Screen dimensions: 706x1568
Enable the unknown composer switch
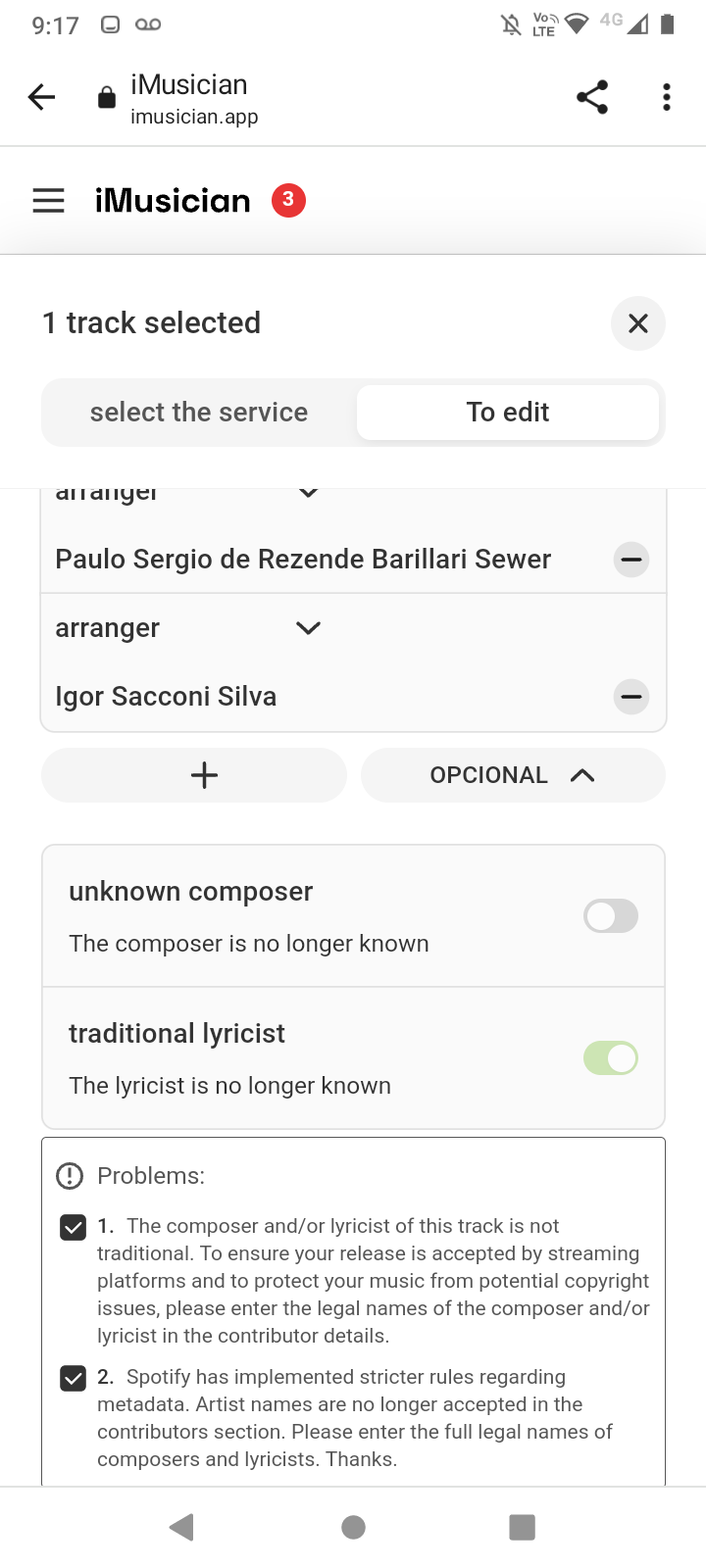point(611,916)
